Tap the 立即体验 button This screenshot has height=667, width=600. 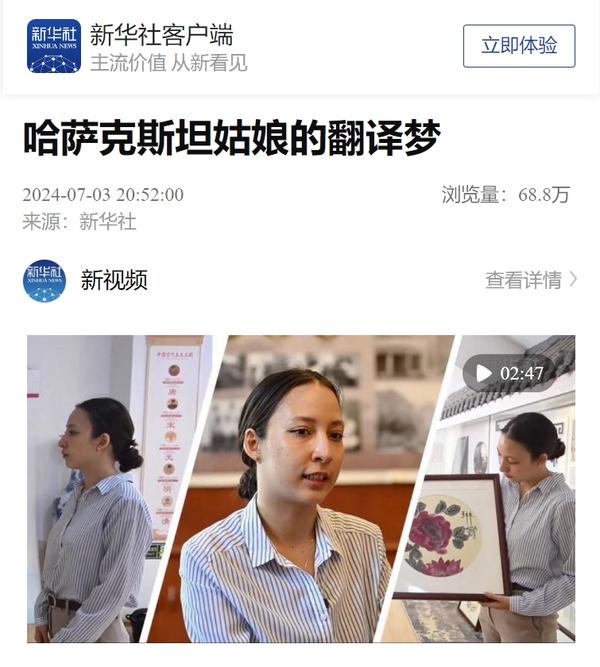518,46
